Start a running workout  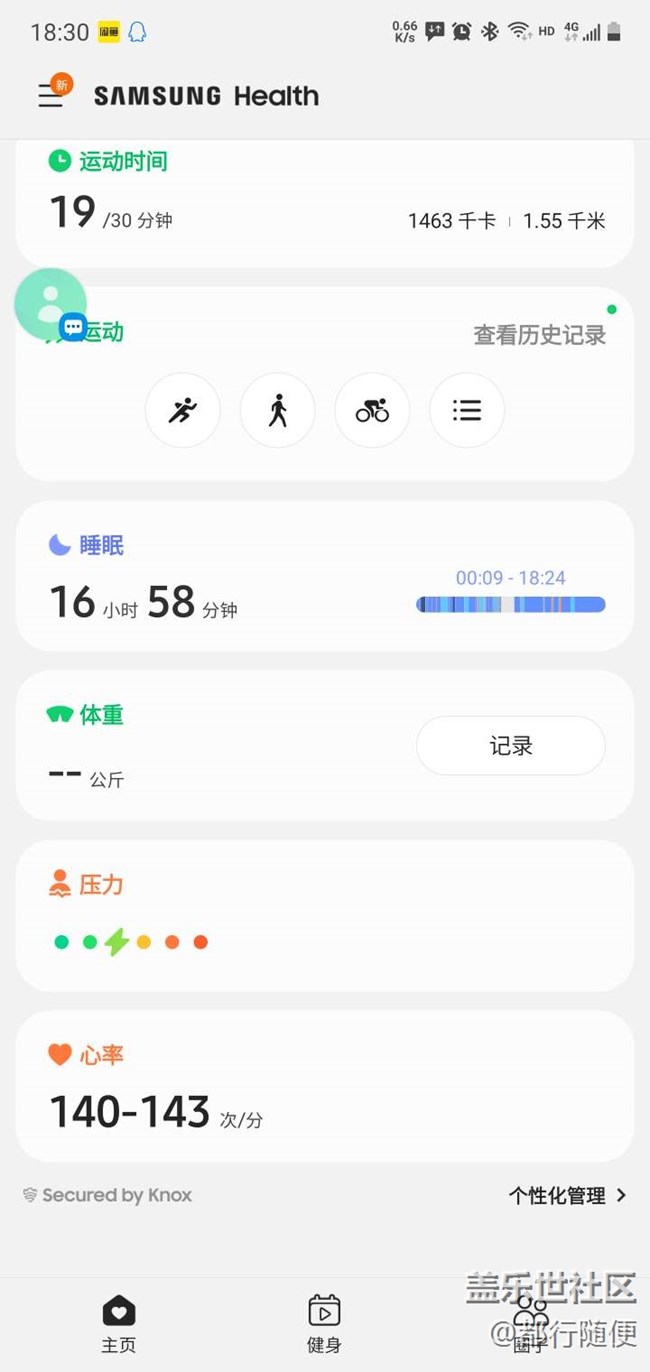tap(182, 410)
